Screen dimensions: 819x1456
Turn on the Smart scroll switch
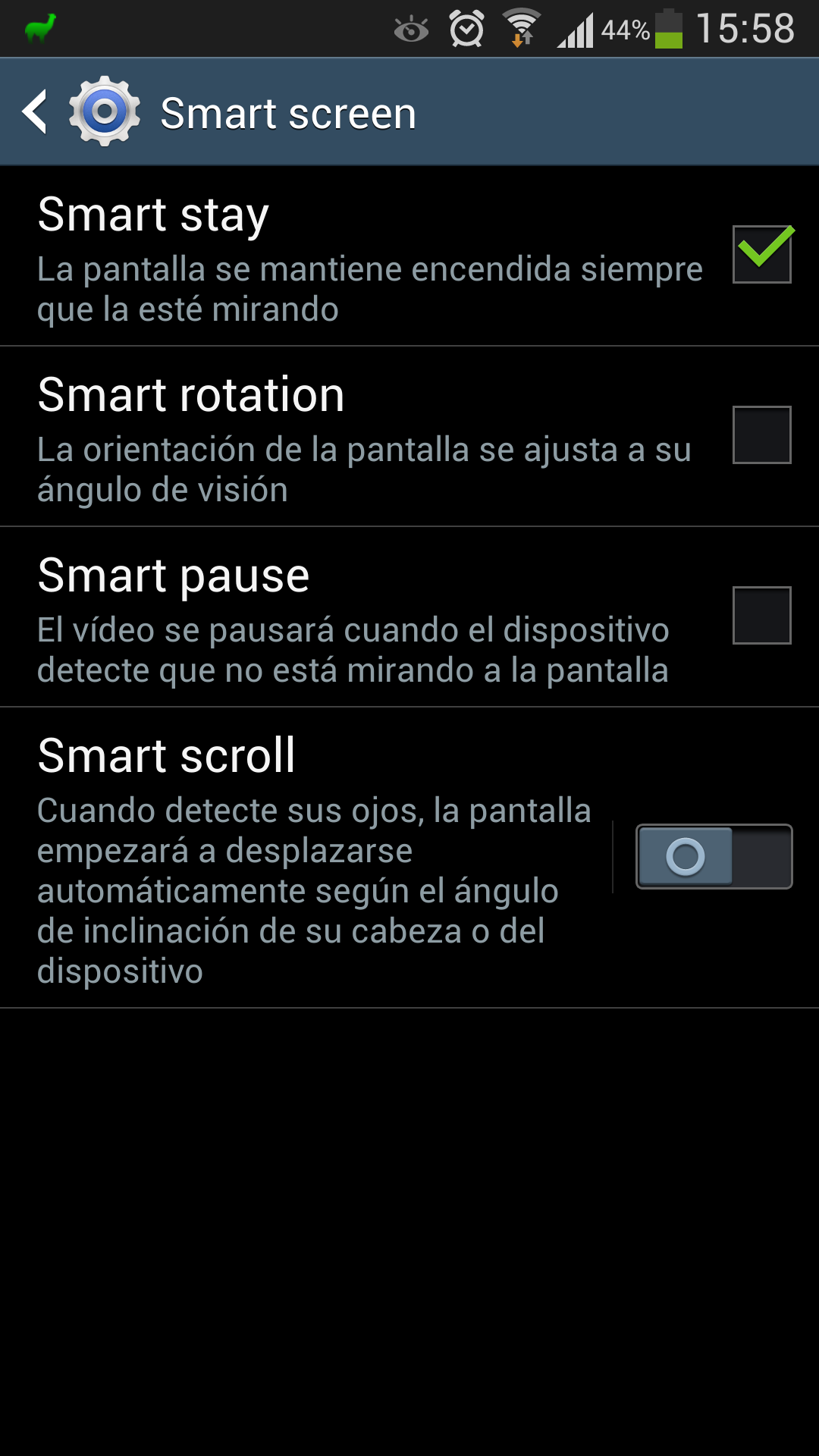click(x=714, y=857)
